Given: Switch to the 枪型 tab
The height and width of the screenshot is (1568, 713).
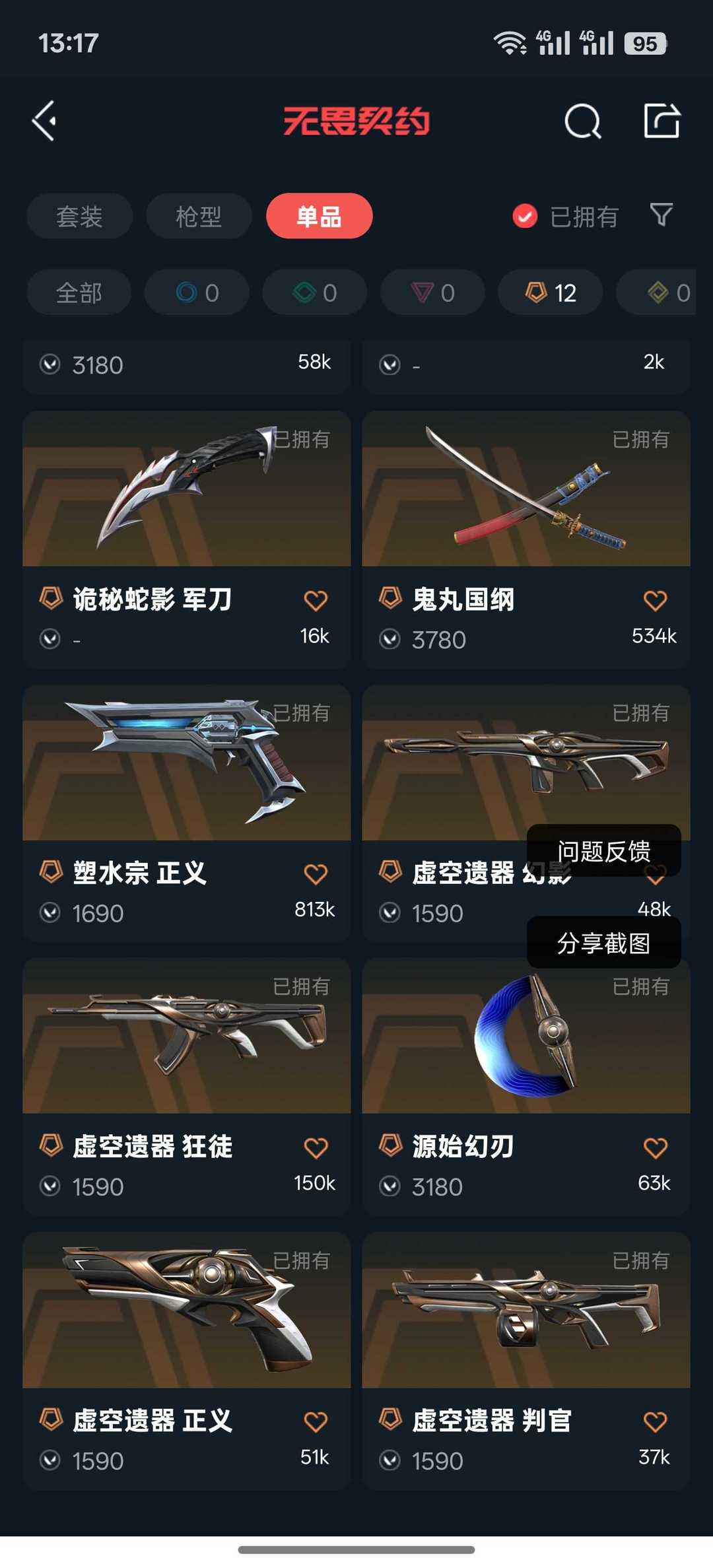Looking at the screenshot, I should 199,217.
